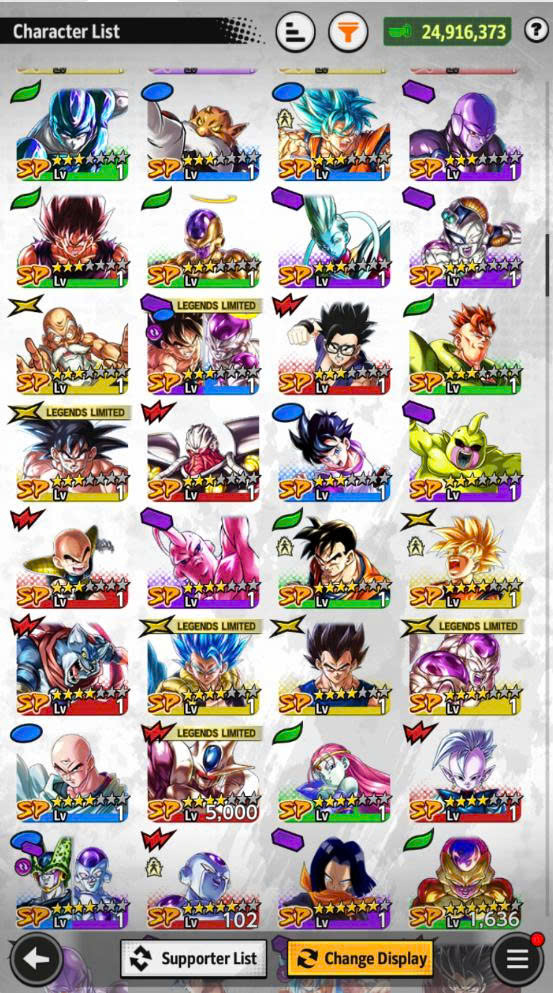553x993 pixels.
Task: Open the pink Buu character card
Action: 203,560
